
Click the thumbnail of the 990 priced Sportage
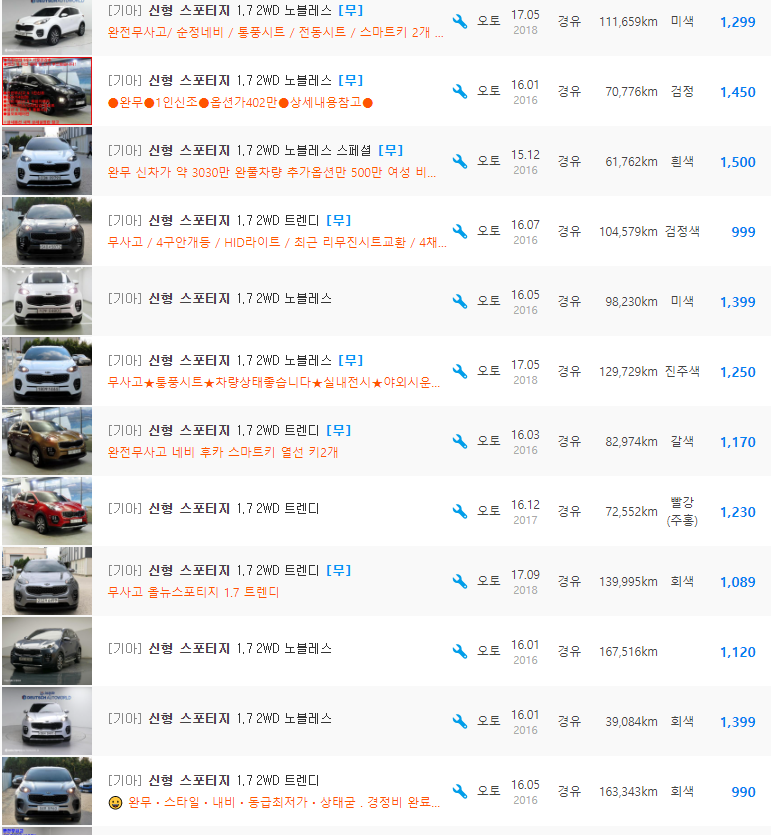(46, 789)
